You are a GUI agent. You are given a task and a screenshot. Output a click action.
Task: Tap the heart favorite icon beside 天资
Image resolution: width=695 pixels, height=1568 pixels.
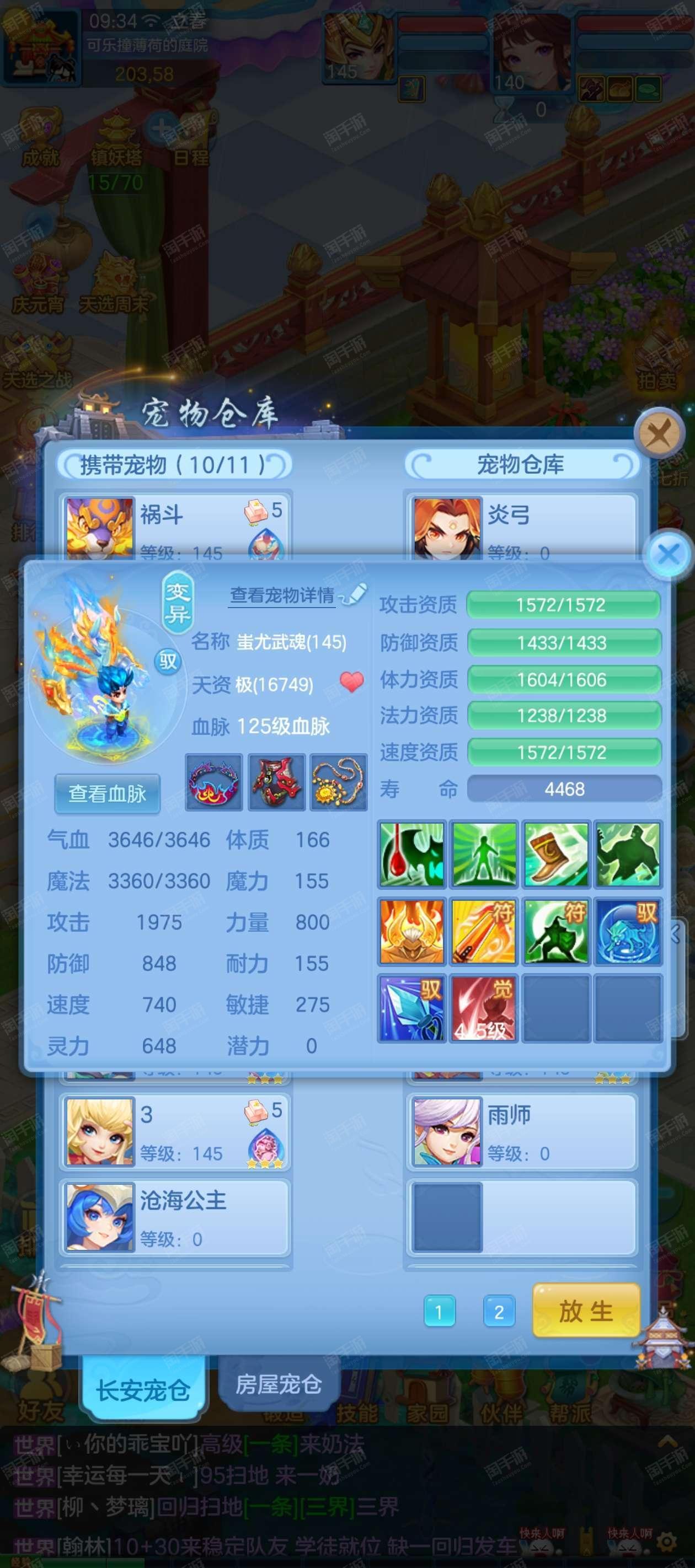(x=351, y=683)
